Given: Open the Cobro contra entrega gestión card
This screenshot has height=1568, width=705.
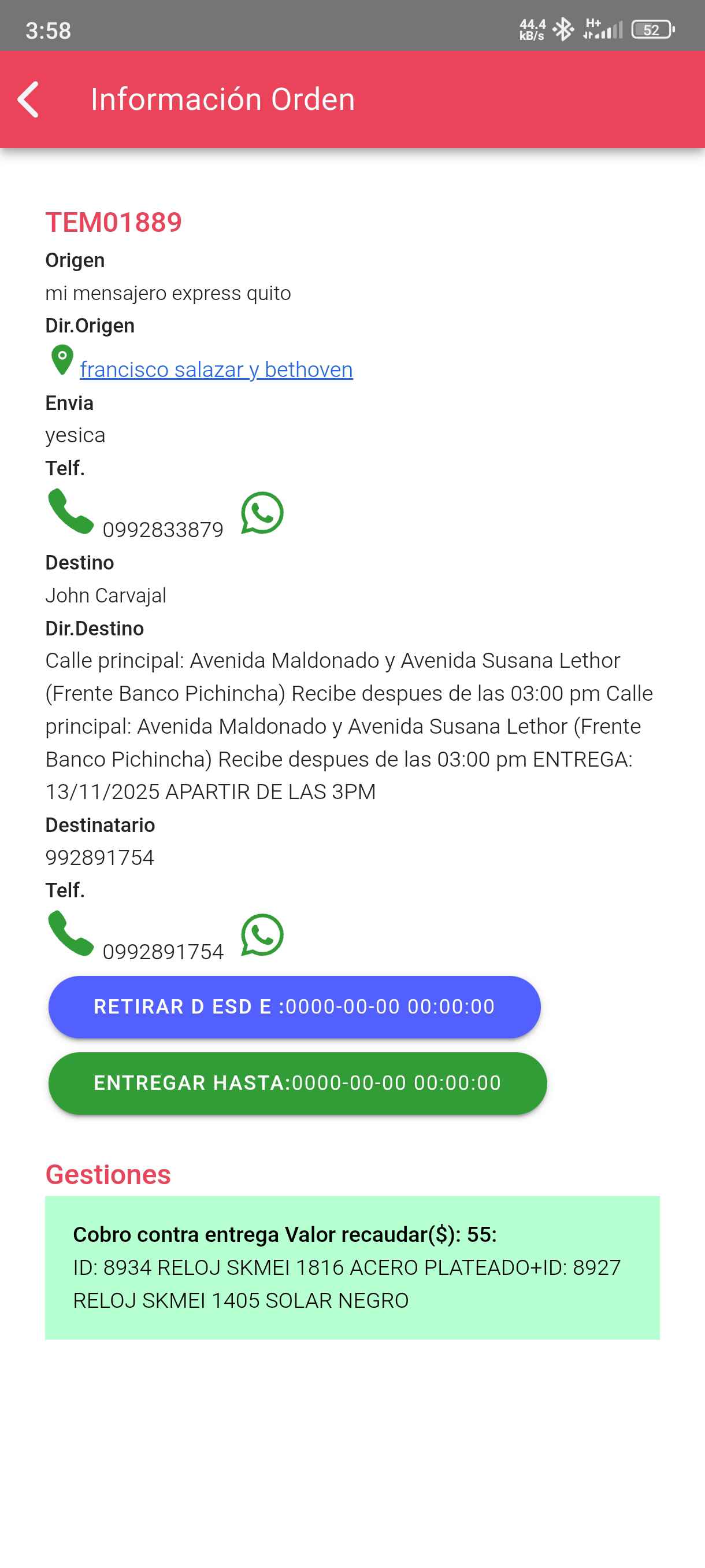Looking at the screenshot, I should click(x=352, y=1267).
